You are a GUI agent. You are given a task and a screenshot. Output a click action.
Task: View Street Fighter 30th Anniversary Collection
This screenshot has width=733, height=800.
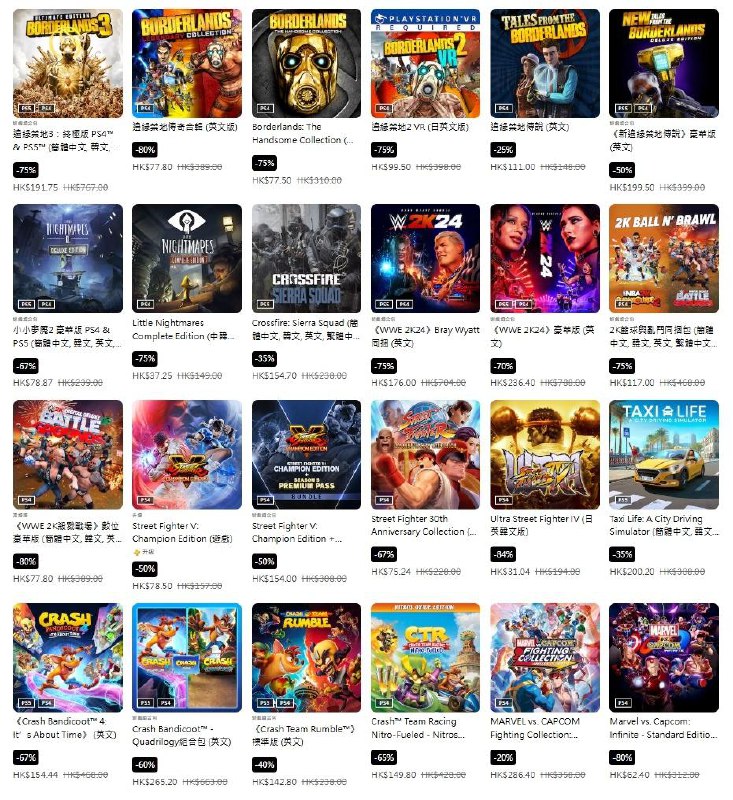point(425,455)
